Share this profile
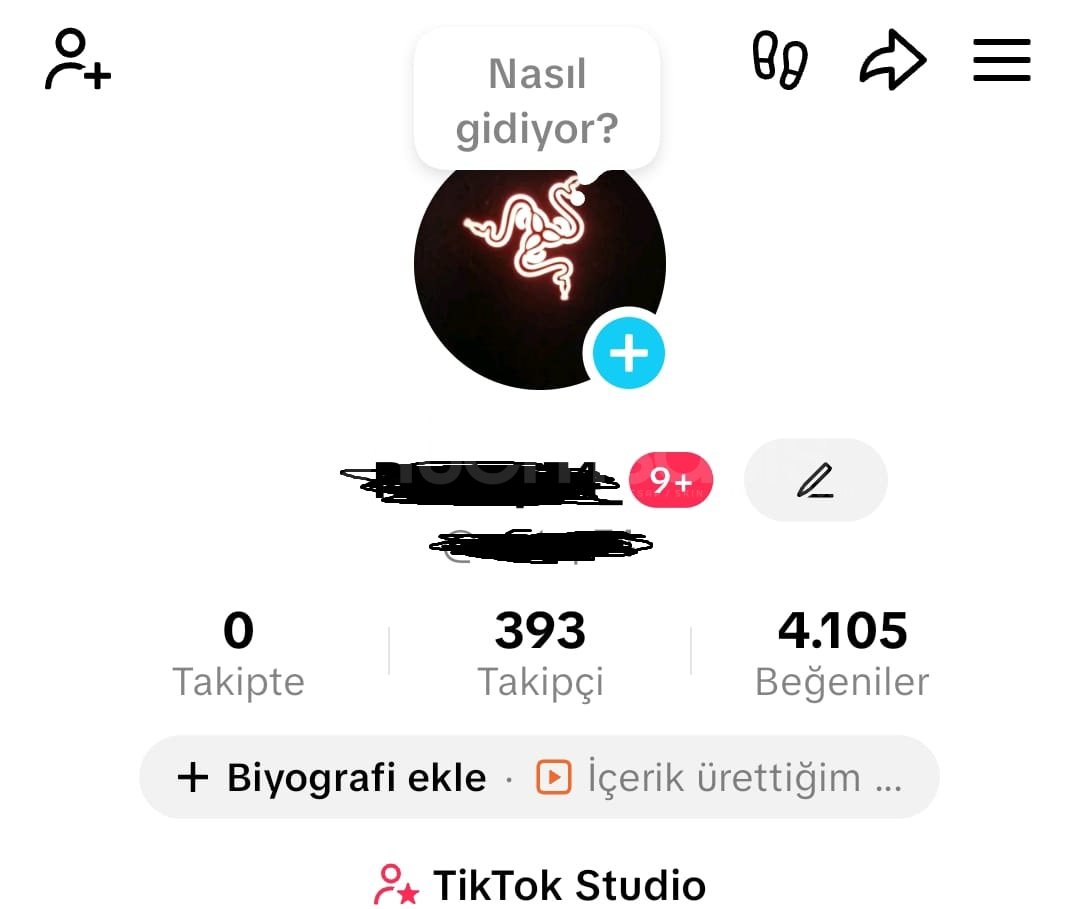The height and width of the screenshot is (909, 1080). point(892,61)
